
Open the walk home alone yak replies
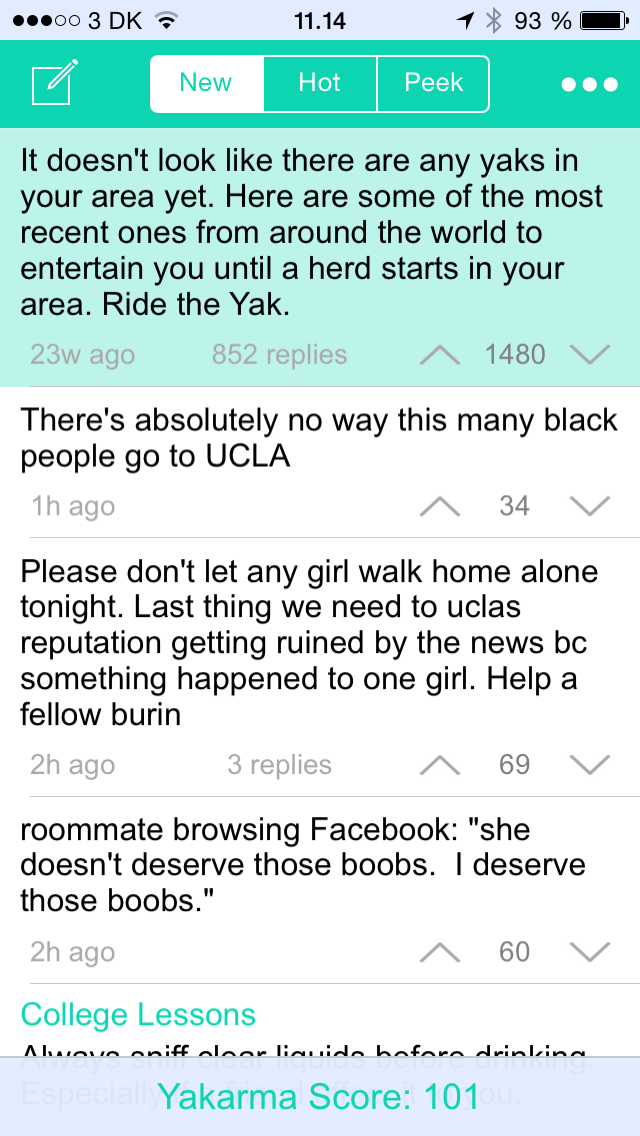279,766
